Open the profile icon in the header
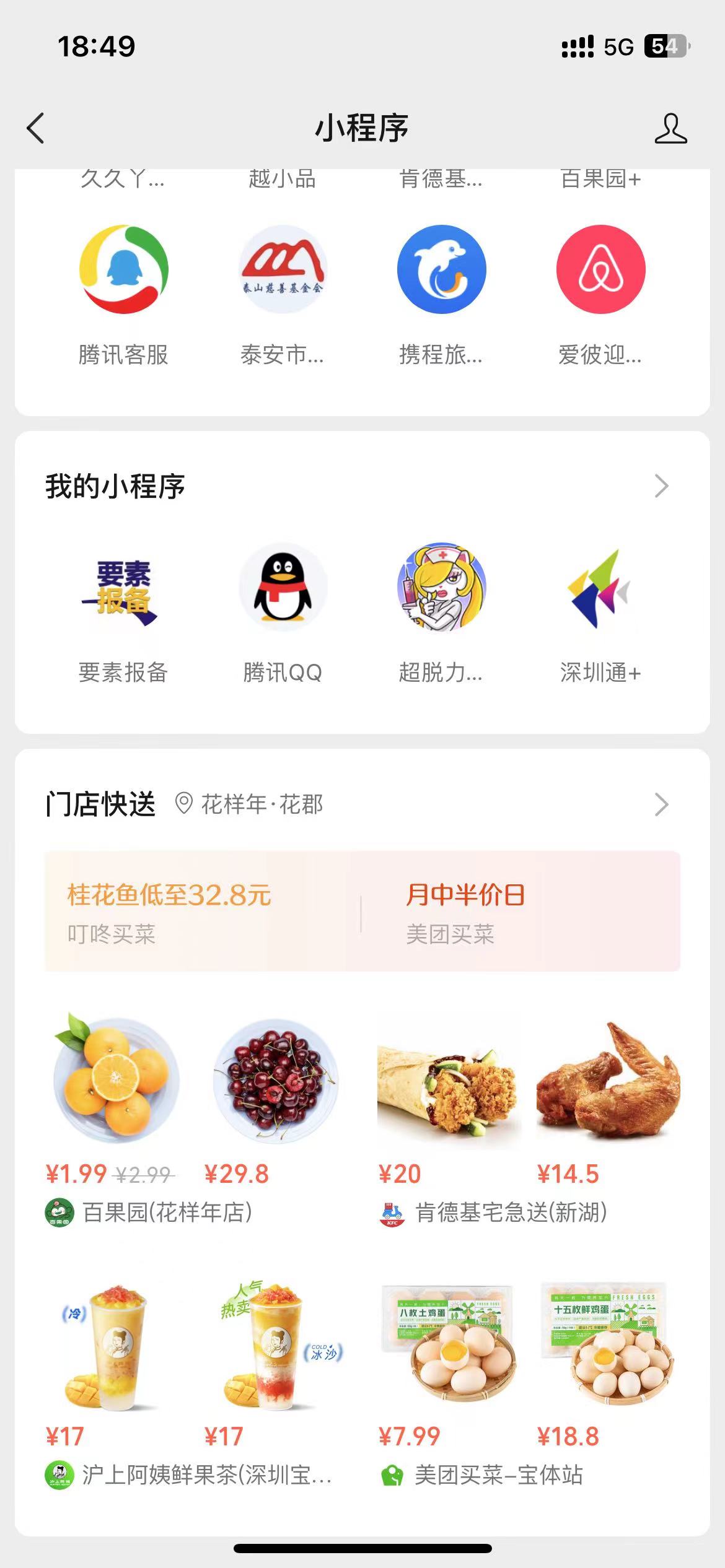This screenshot has width=725, height=1568. point(670,128)
